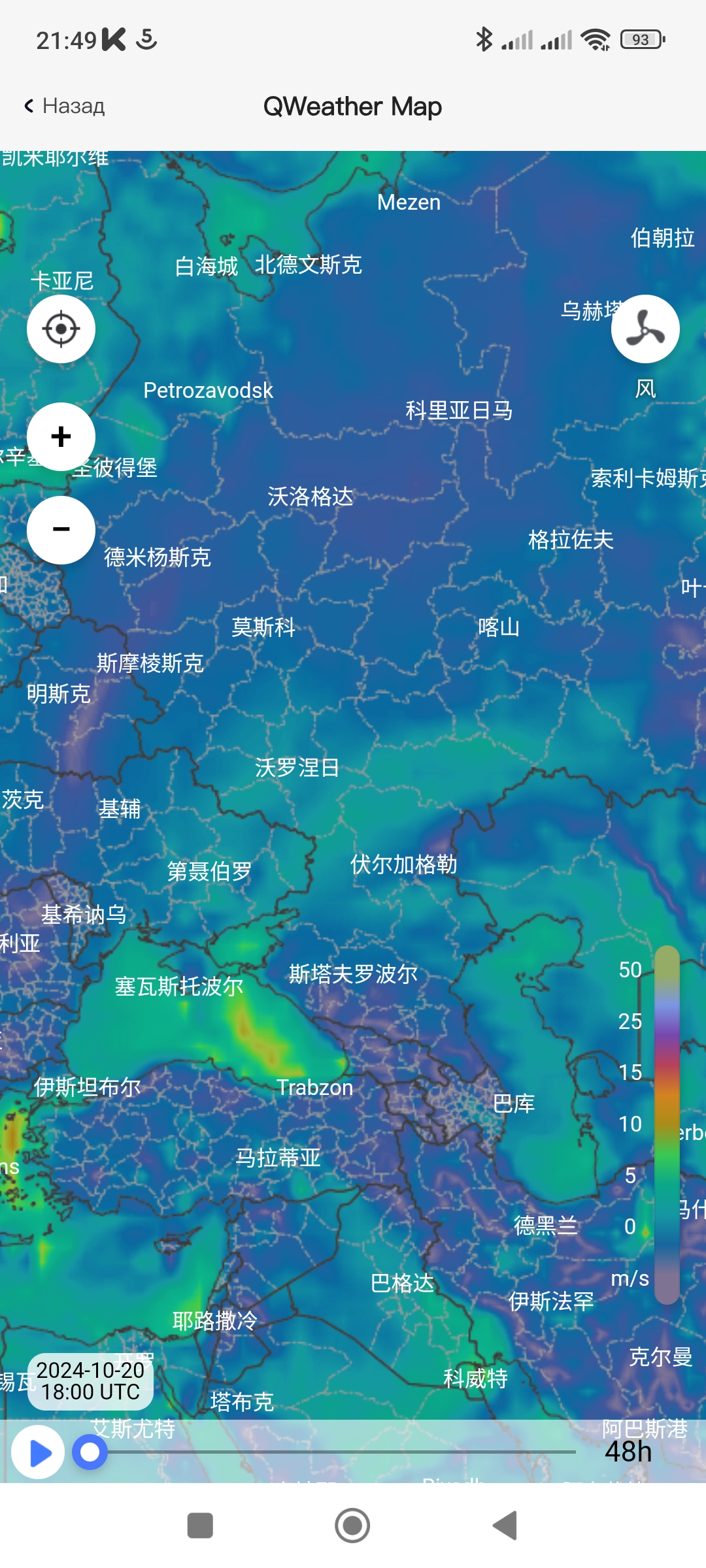The image size is (706, 1568).
Task: Zoom in on the weather map
Action: [61, 436]
